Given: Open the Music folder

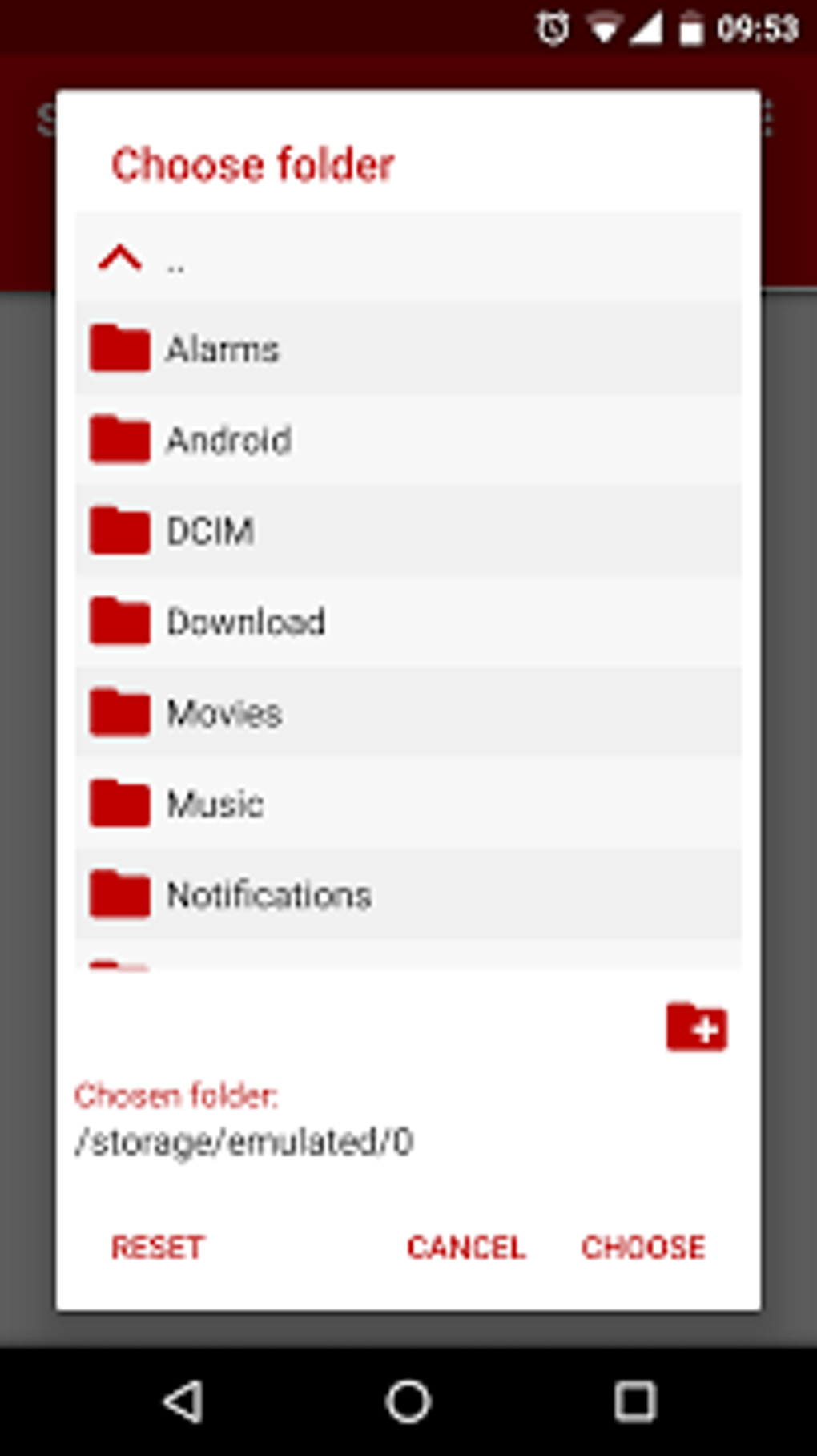Looking at the screenshot, I should [x=408, y=803].
